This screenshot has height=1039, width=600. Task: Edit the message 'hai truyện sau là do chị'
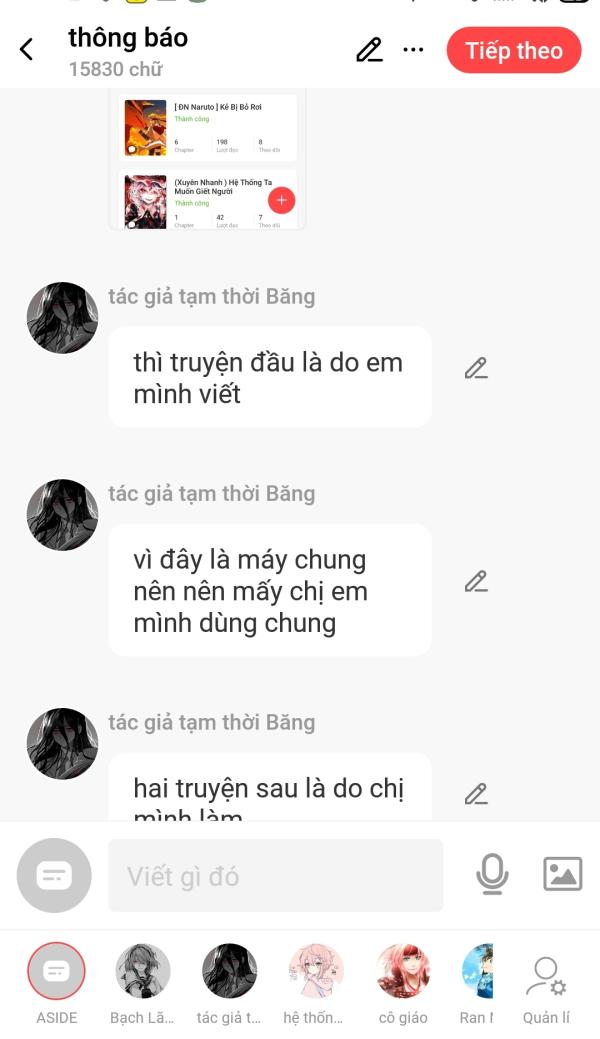pos(476,794)
